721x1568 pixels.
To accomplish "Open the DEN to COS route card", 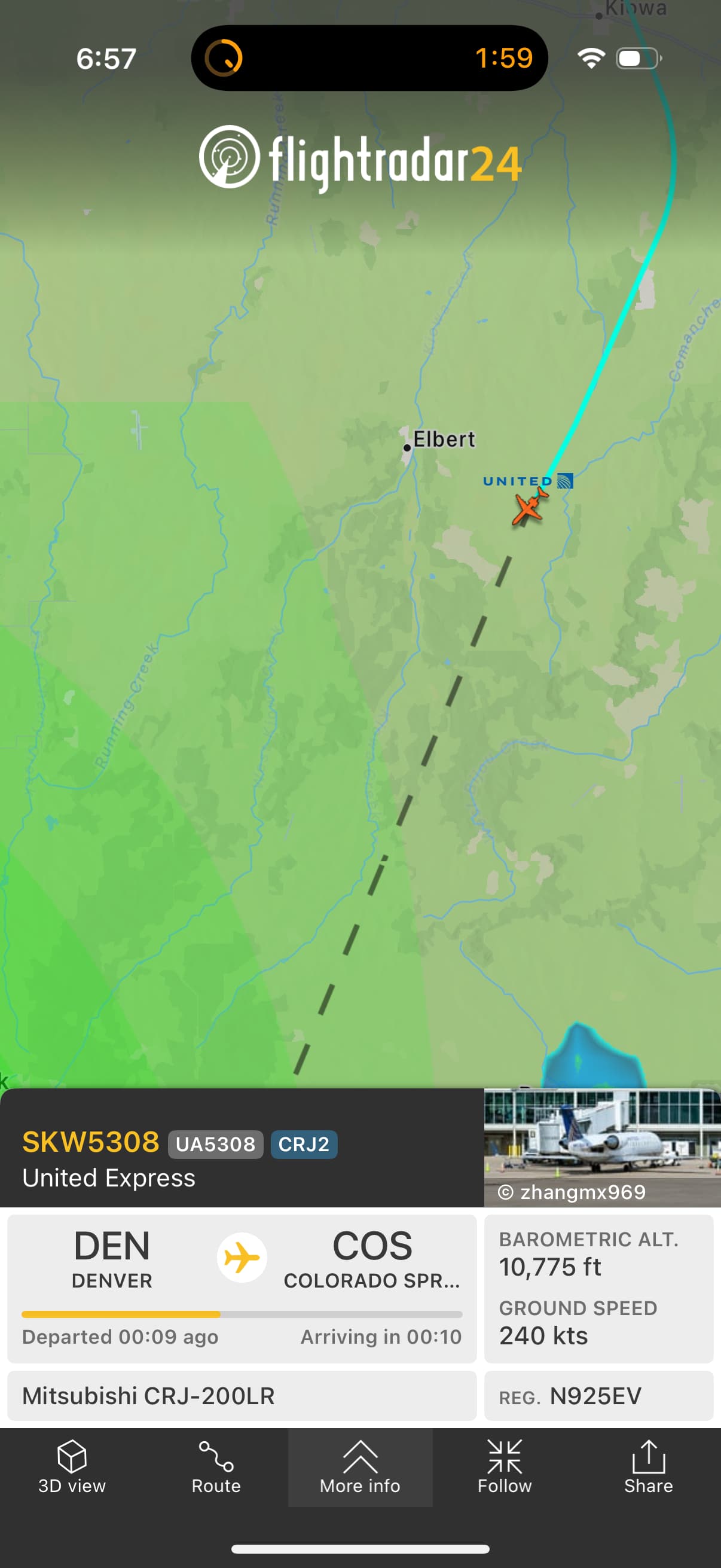I will (x=242, y=1288).
